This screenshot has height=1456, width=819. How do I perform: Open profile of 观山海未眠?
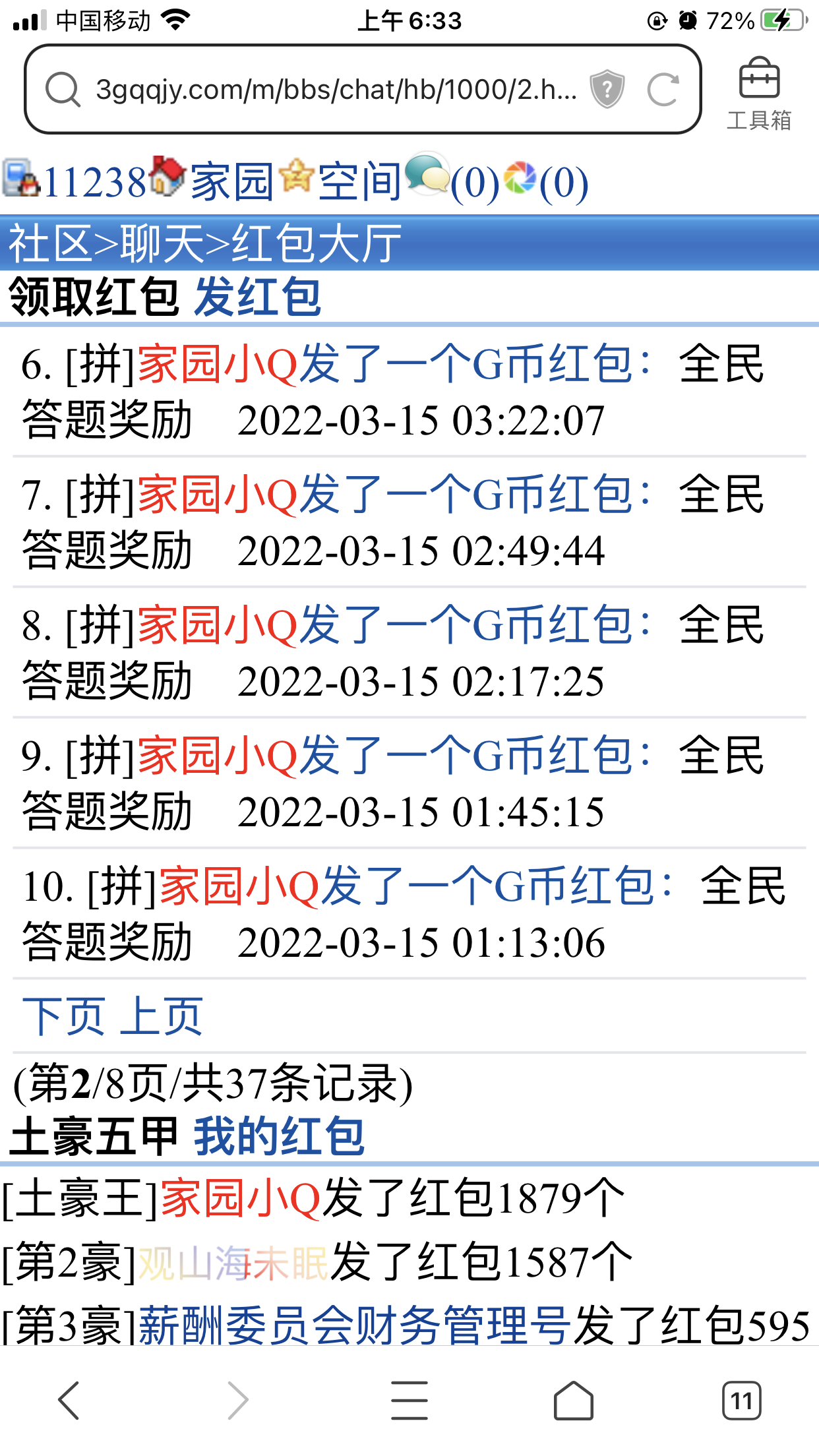pos(233,1263)
